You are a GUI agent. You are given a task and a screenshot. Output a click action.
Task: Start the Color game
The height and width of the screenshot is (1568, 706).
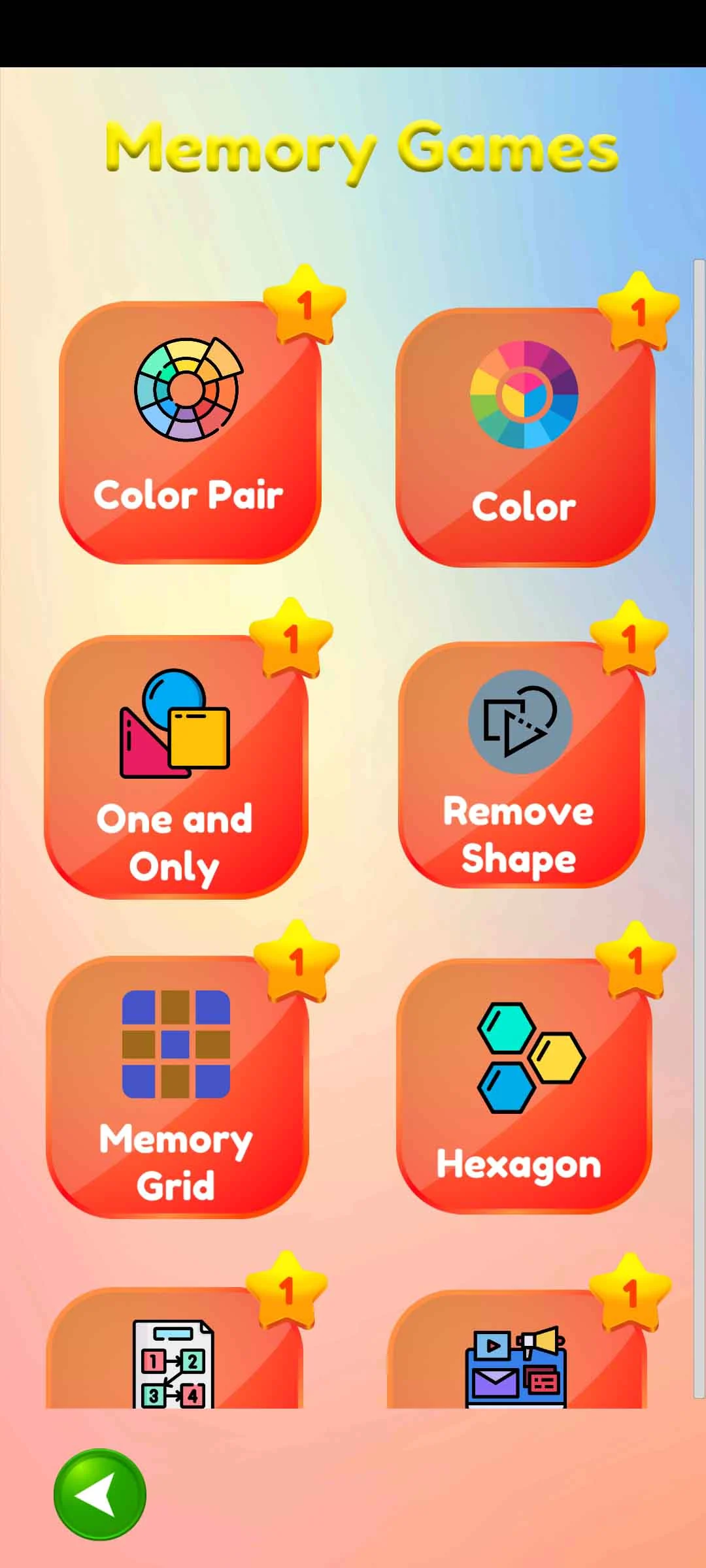point(526,437)
